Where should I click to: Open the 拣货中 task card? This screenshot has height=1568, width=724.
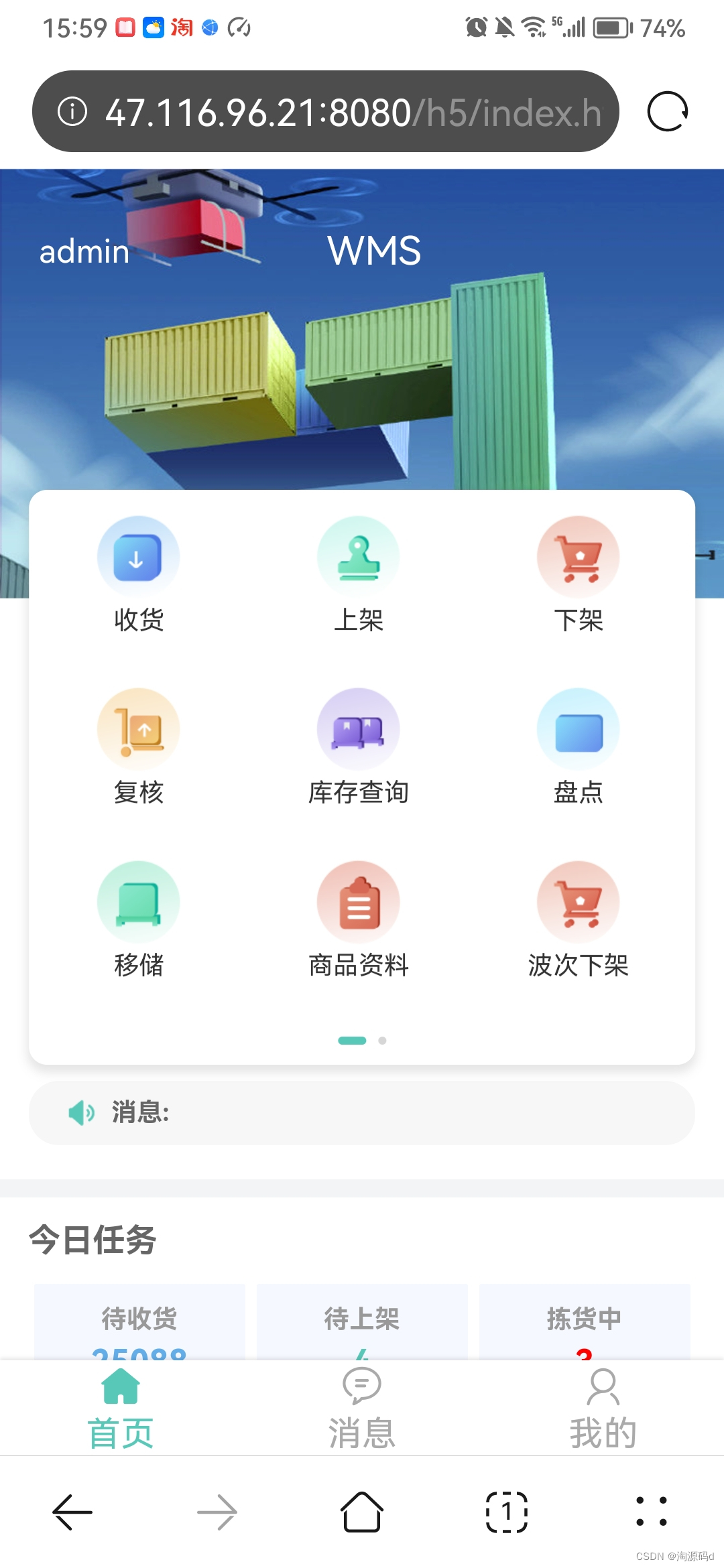tap(584, 1322)
